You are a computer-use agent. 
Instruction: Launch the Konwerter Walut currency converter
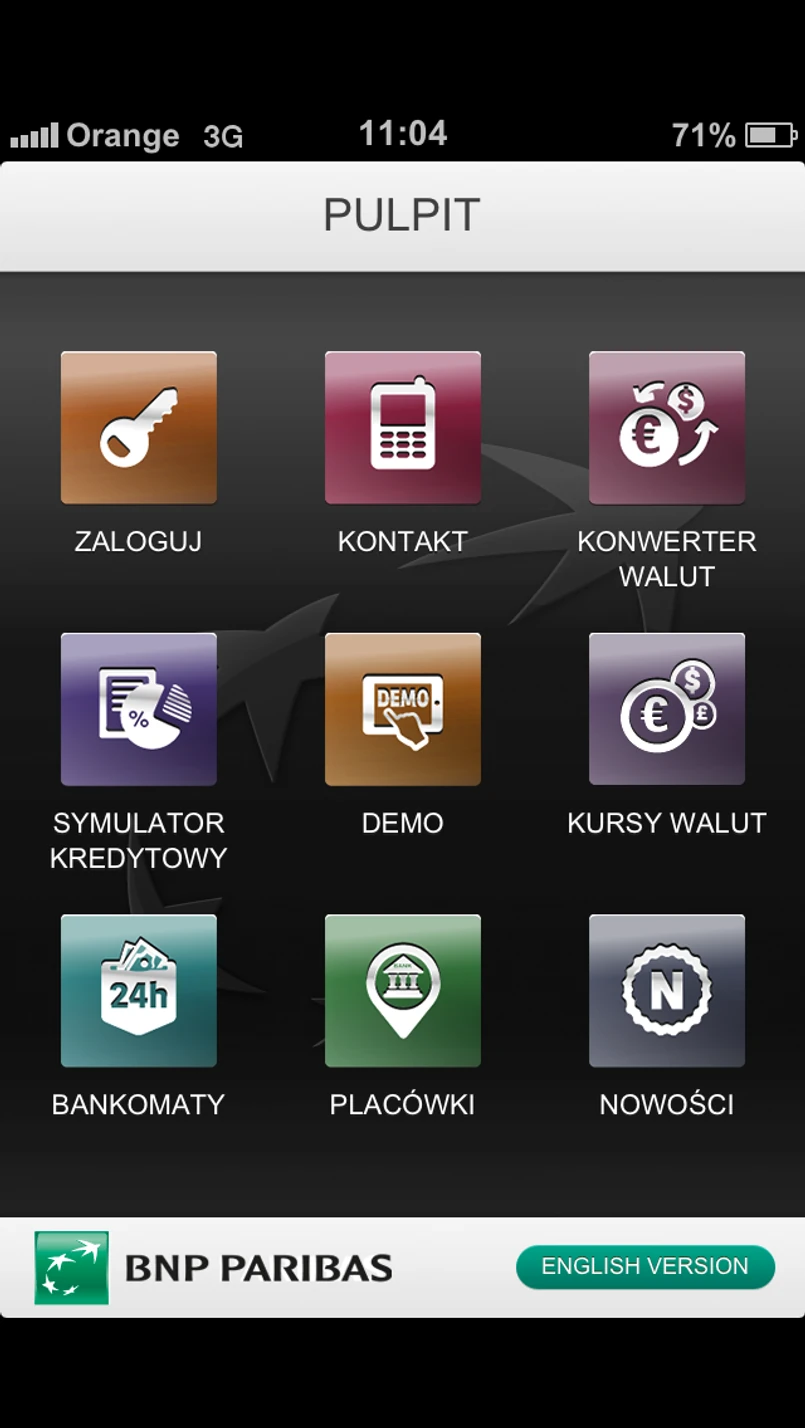666,427
